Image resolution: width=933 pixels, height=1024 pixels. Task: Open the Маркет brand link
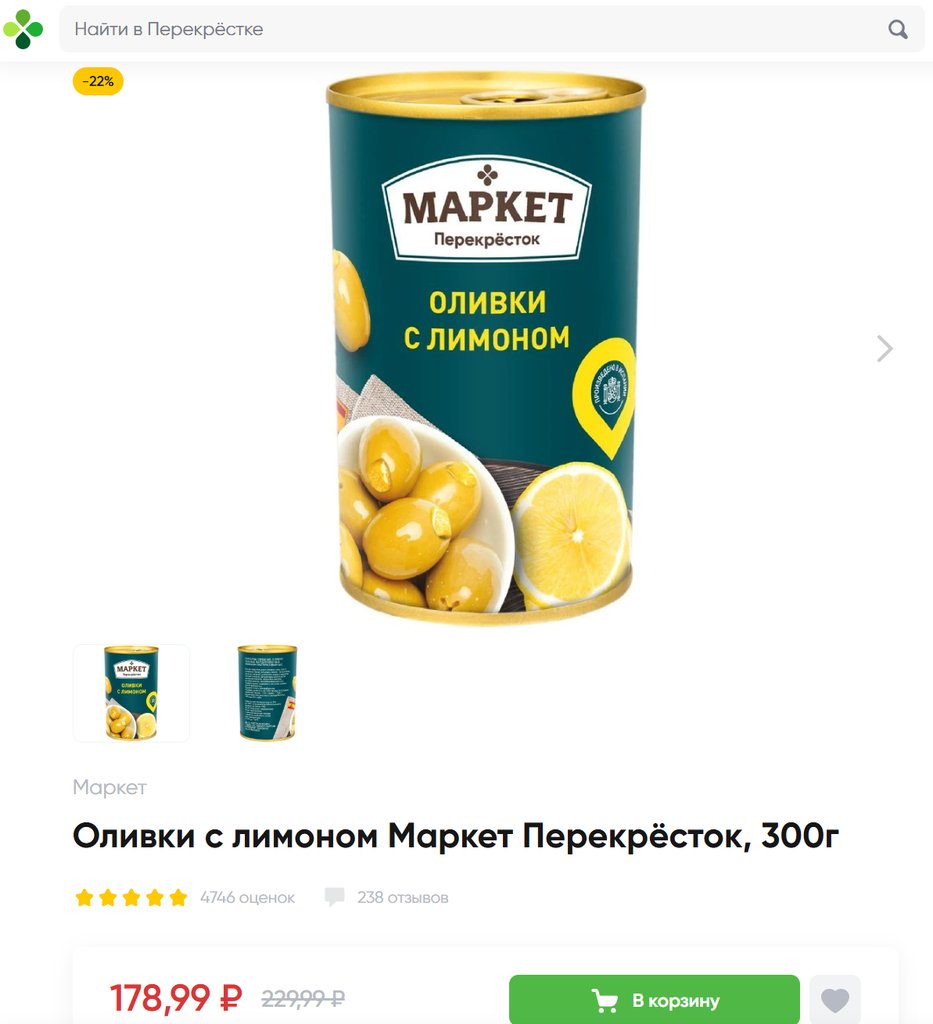[109, 787]
